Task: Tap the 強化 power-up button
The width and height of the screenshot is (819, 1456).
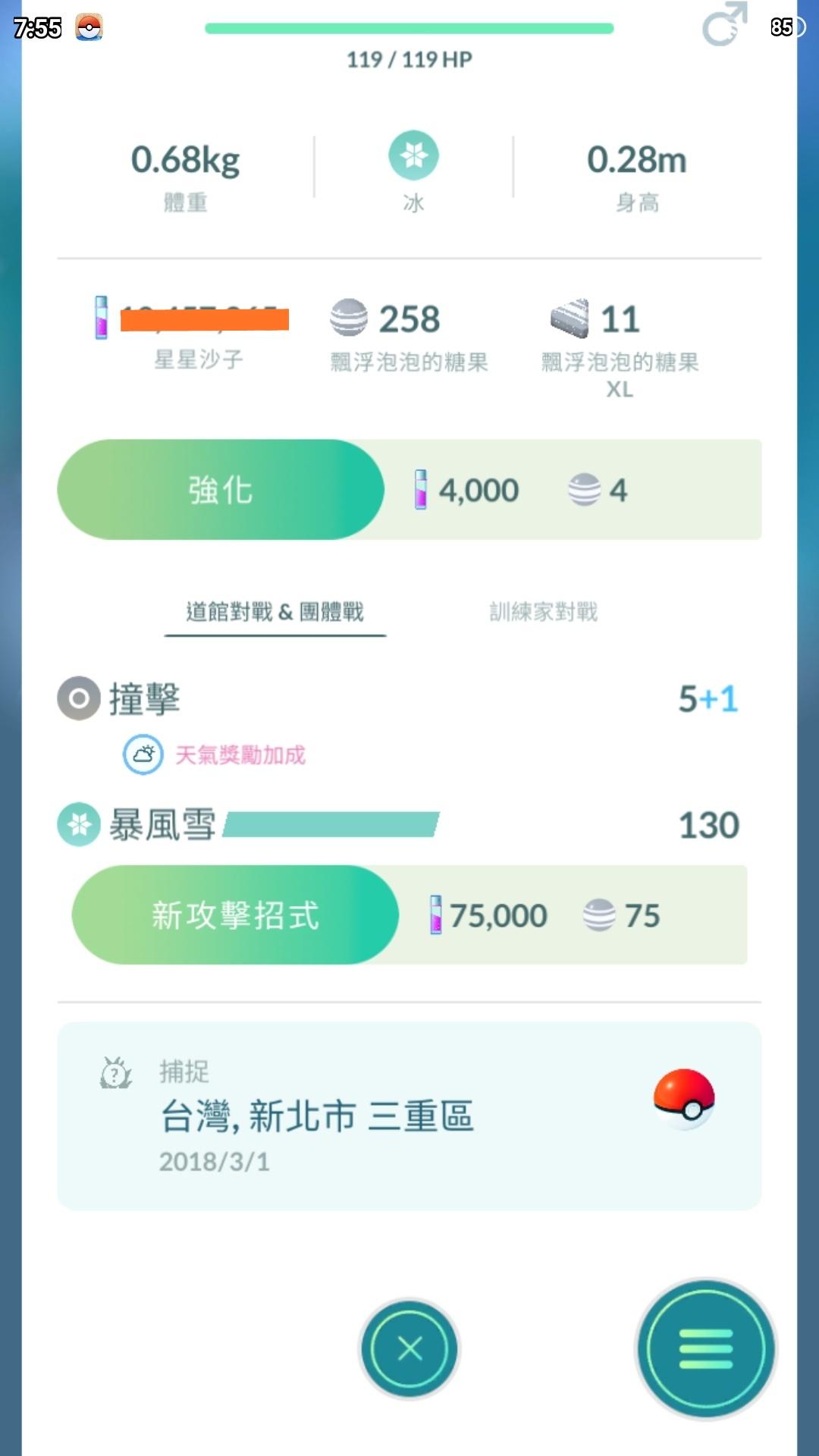Action: [x=221, y=490]
